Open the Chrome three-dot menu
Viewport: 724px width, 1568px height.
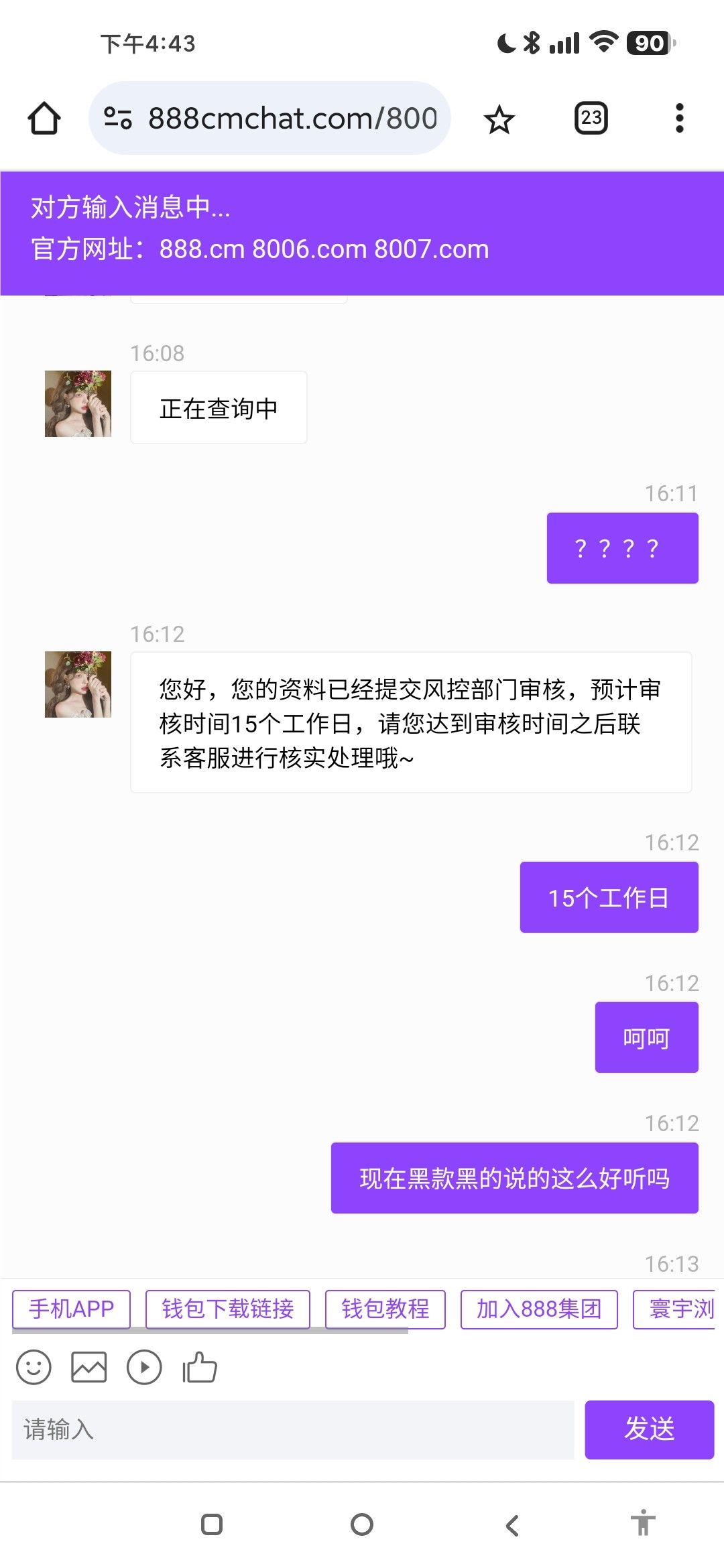pos(680,118)
